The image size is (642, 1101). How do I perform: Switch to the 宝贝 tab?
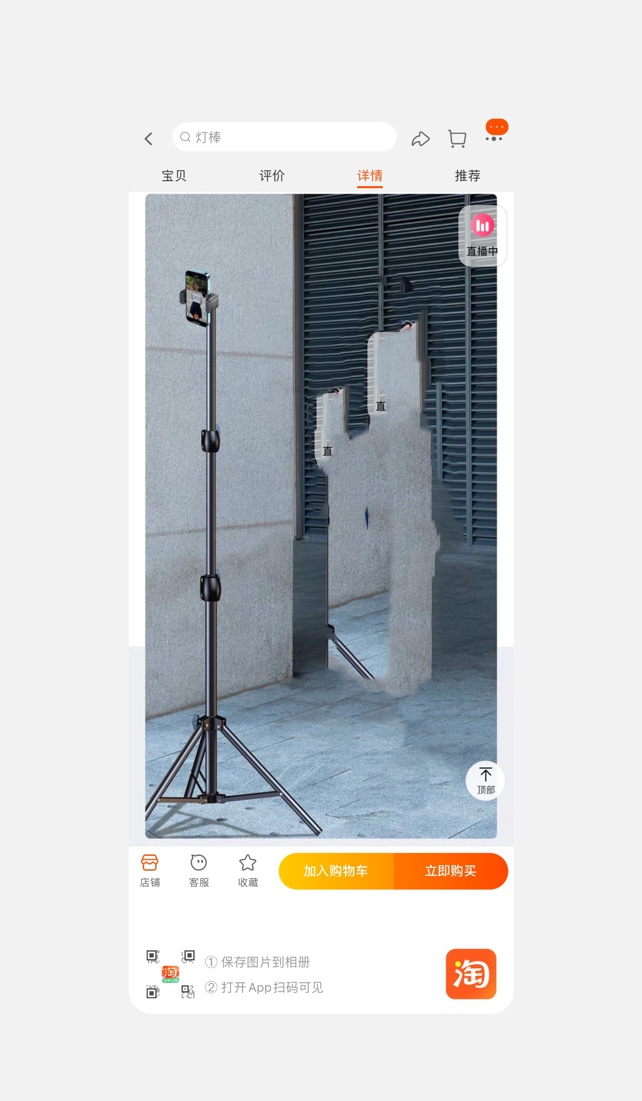[x=174, y=176]
